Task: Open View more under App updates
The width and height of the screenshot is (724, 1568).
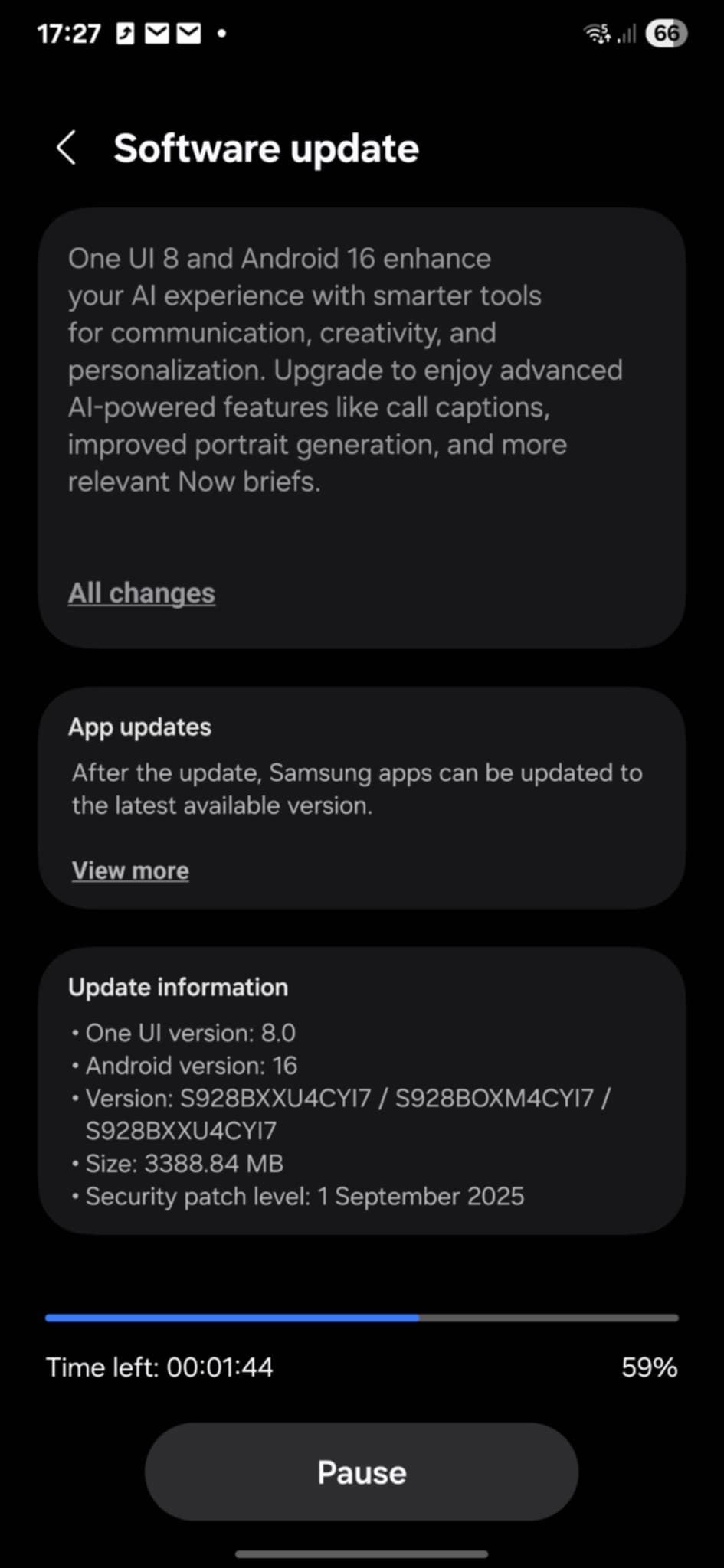Action: click(x=130, y=871)
